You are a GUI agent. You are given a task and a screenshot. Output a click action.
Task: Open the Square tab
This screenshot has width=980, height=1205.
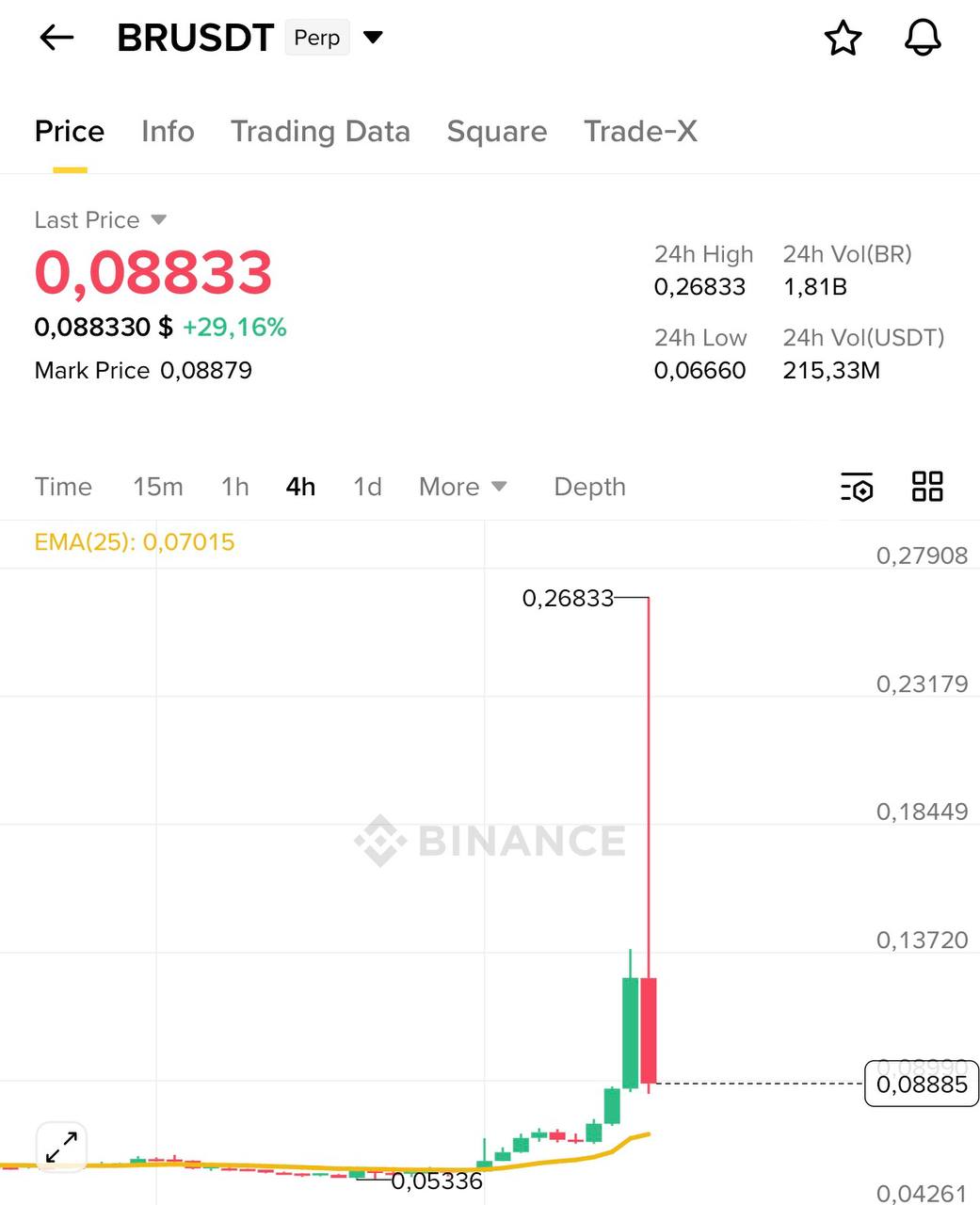pyautogui.click(x=497, y=132)
